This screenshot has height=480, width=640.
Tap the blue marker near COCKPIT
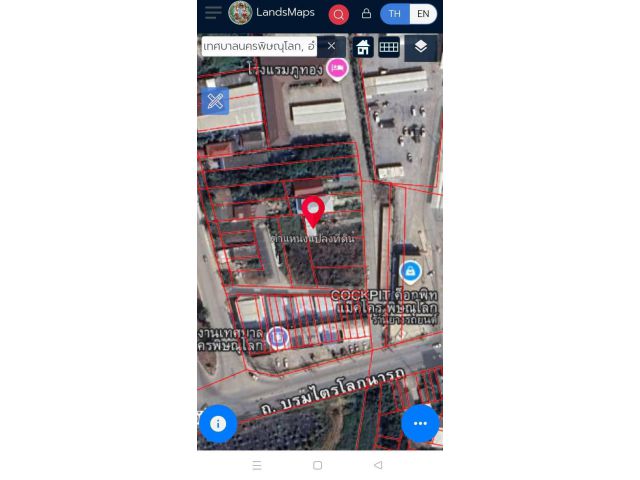tap(410, 270)
